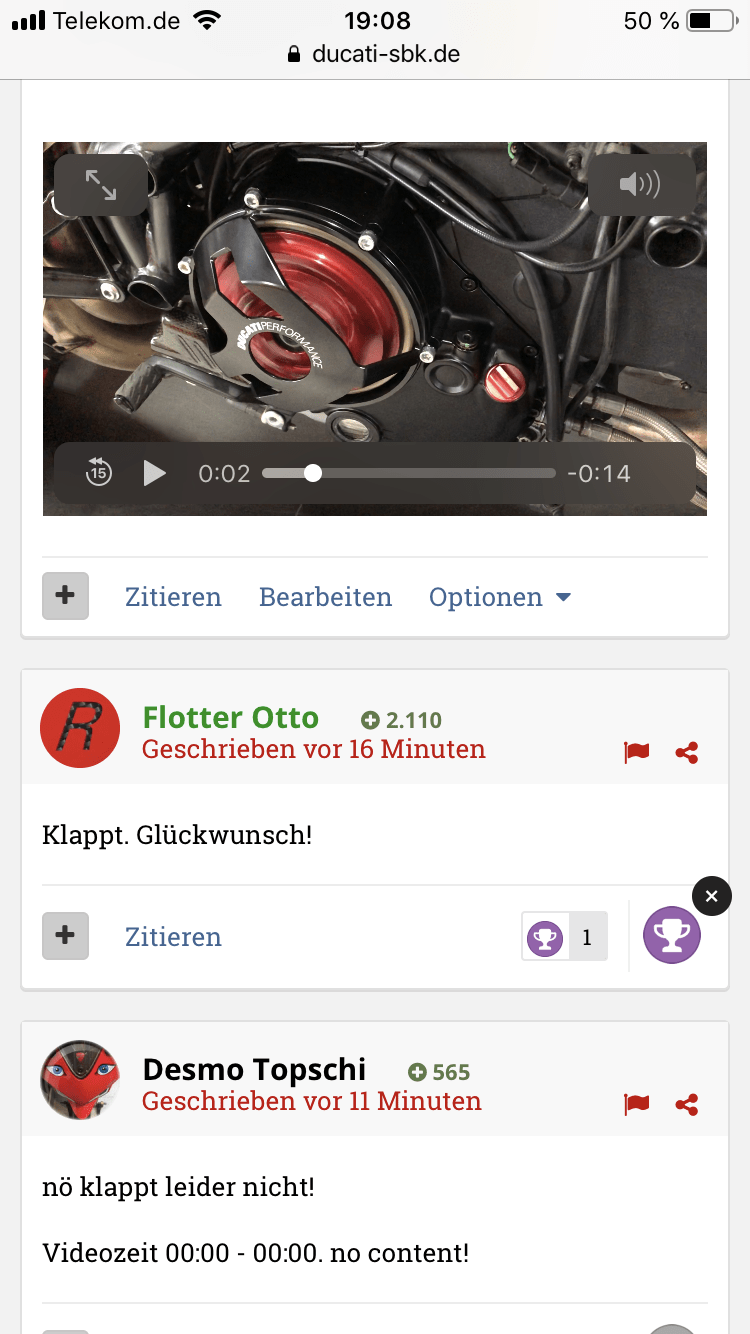Open Flotter Otto's username link
This screenshot has width=750, height=1334.
click(230, 717)
